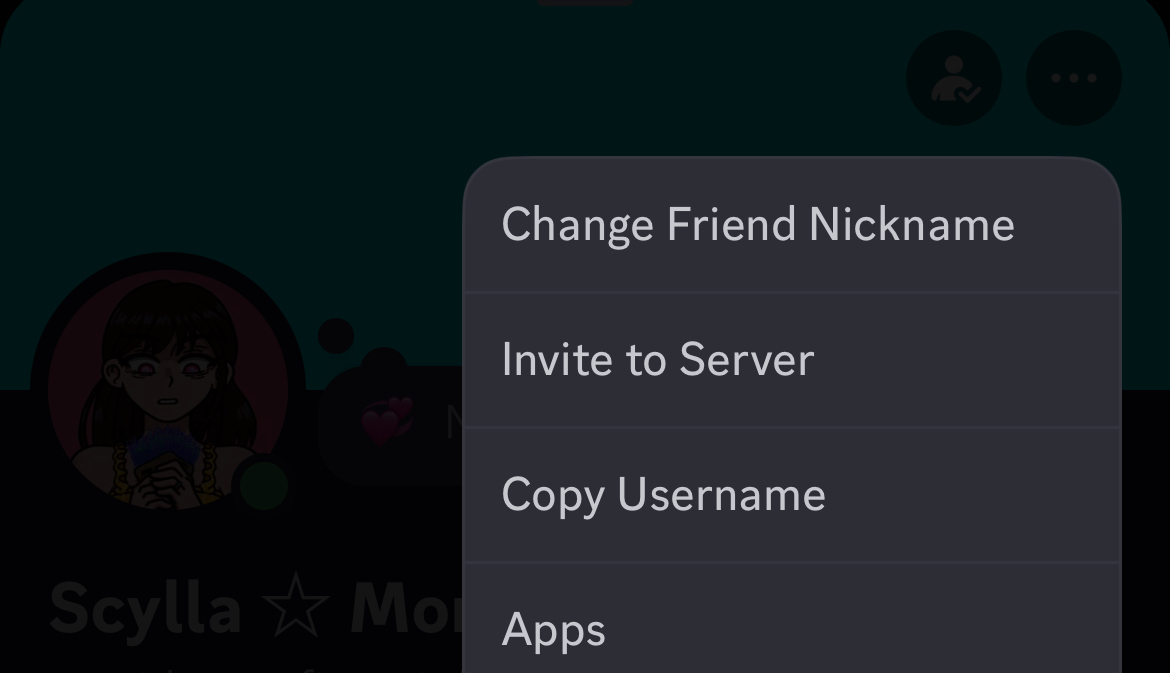Open the Apps menu entry
1170x673 pixels.
553,630
